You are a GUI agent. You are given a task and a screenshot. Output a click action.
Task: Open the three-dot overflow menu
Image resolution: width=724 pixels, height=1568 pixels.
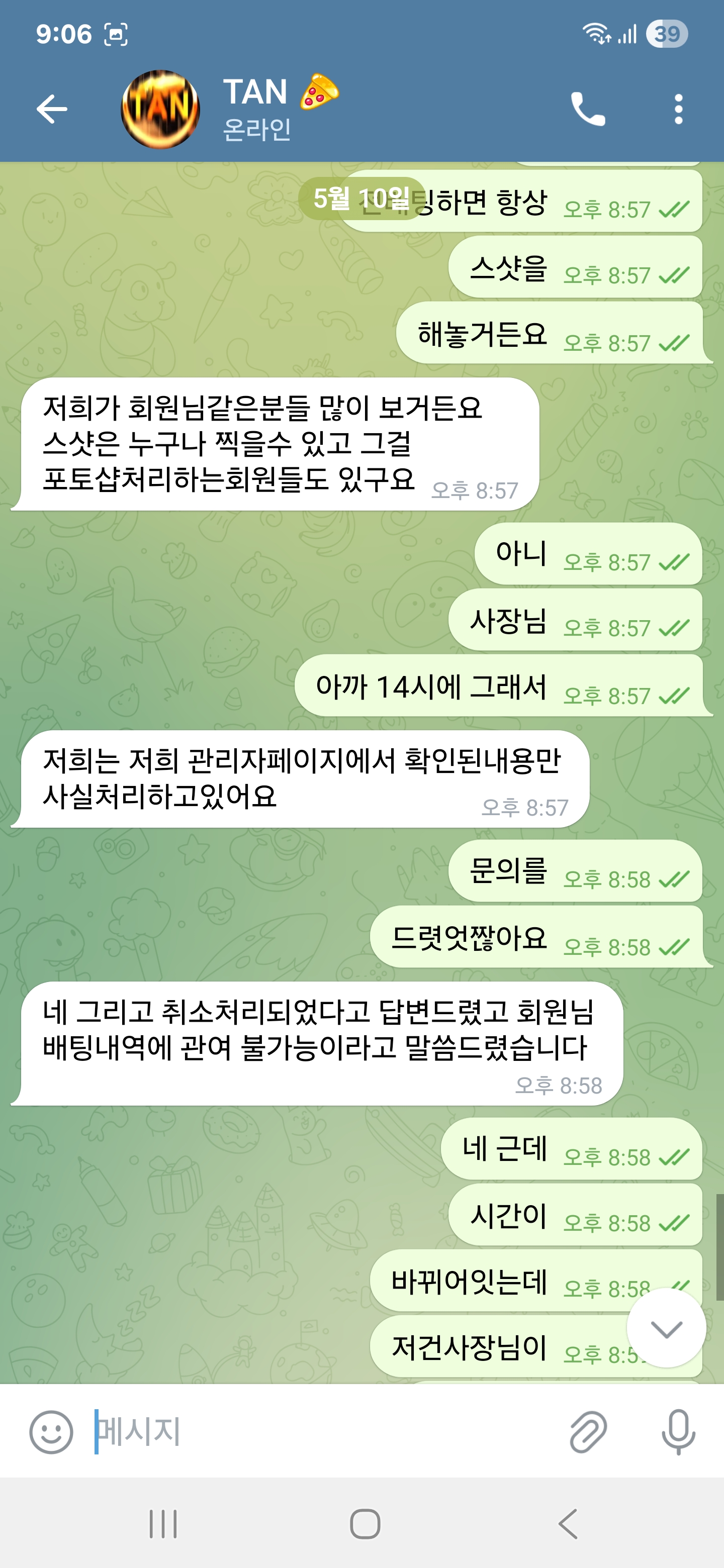(678, 110)
